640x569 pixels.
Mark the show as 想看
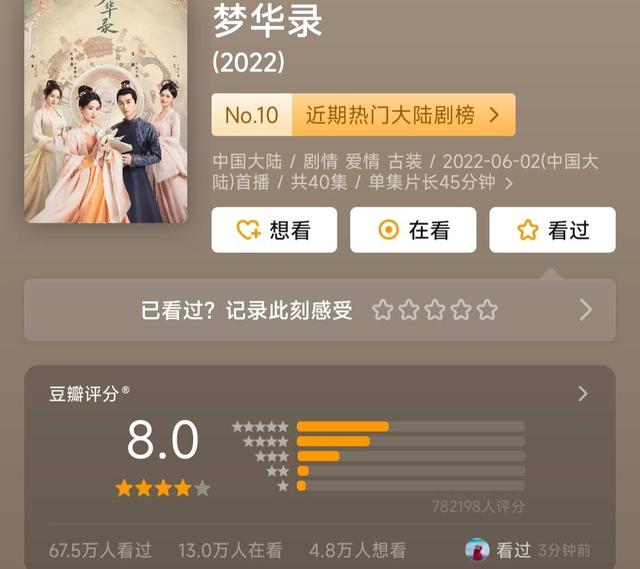274,230
